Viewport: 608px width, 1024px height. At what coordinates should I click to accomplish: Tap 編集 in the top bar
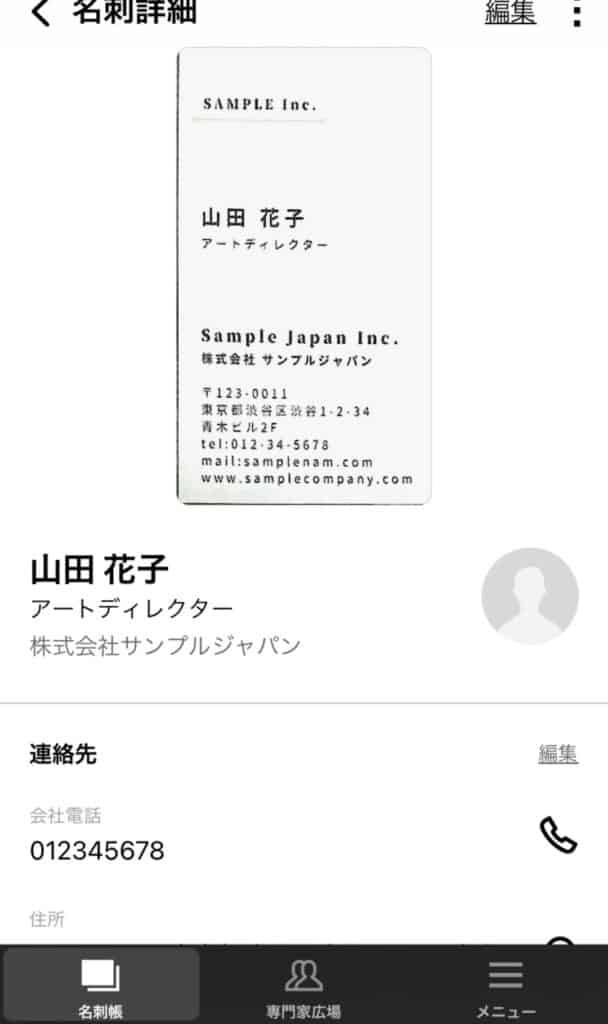click(x=510, y=12)
